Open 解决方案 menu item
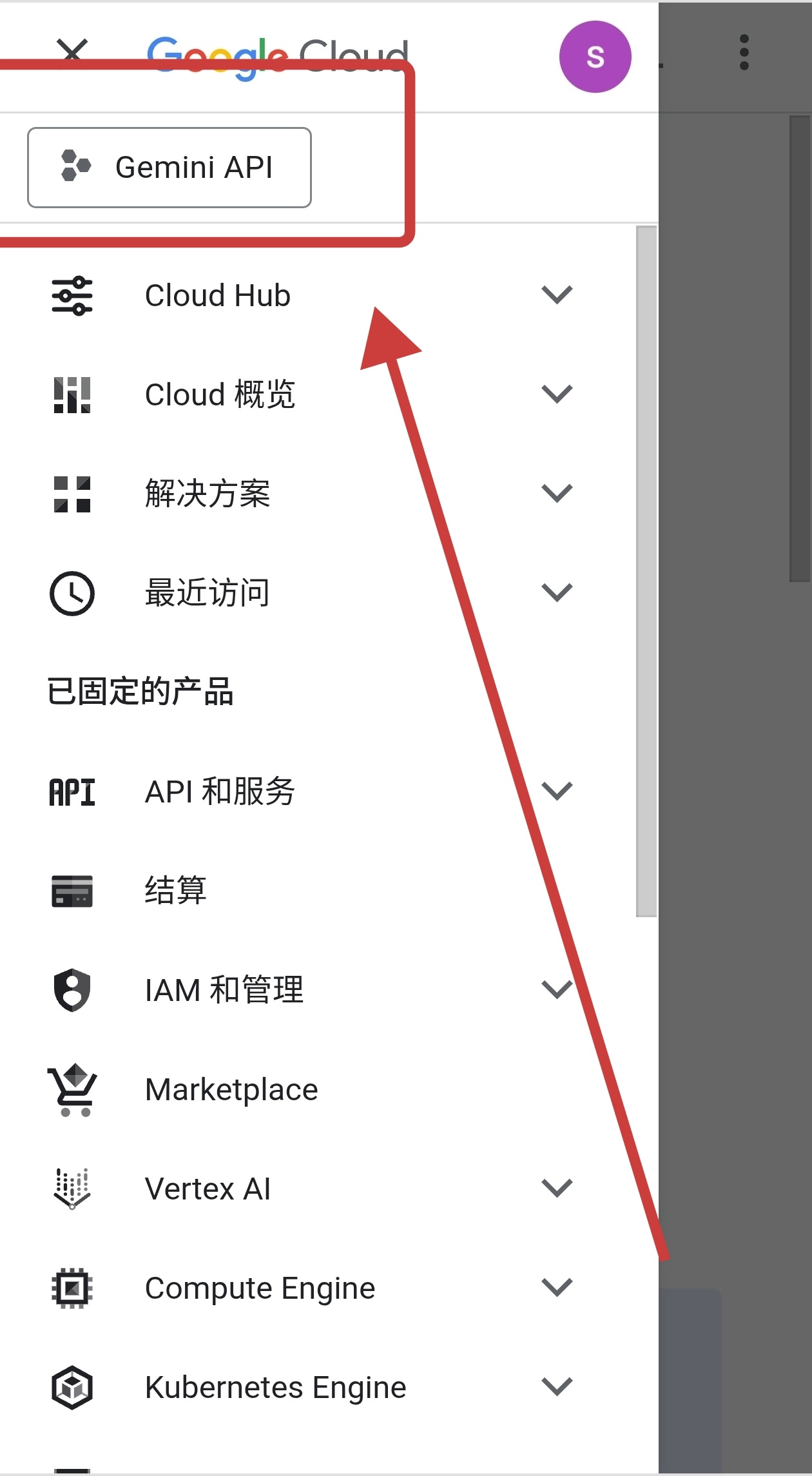 pyautogui.click(x=208, y=494)
